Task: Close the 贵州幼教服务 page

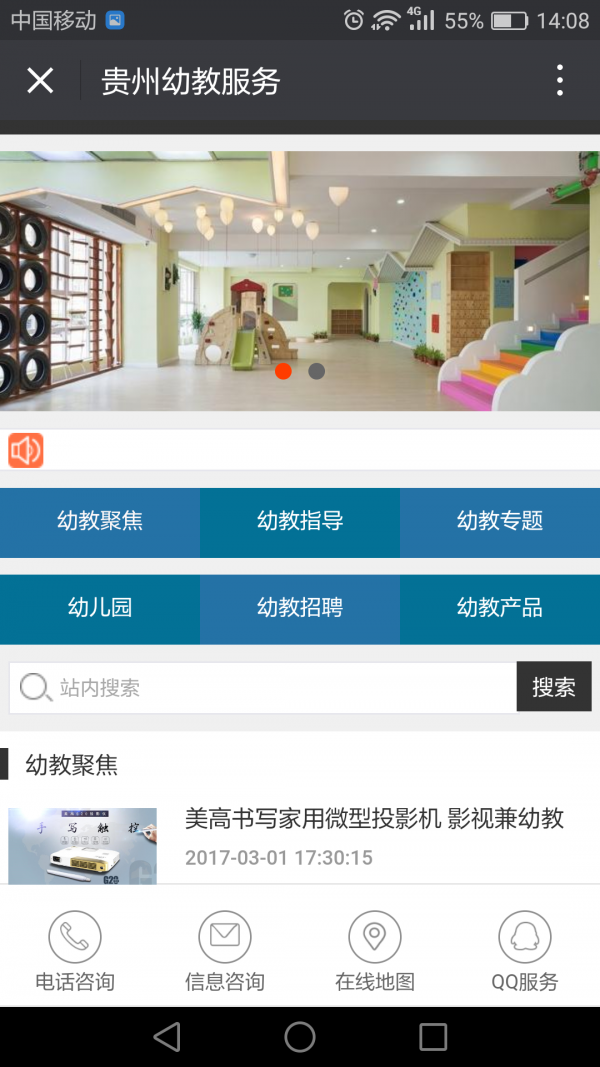Action: (40, 80)
